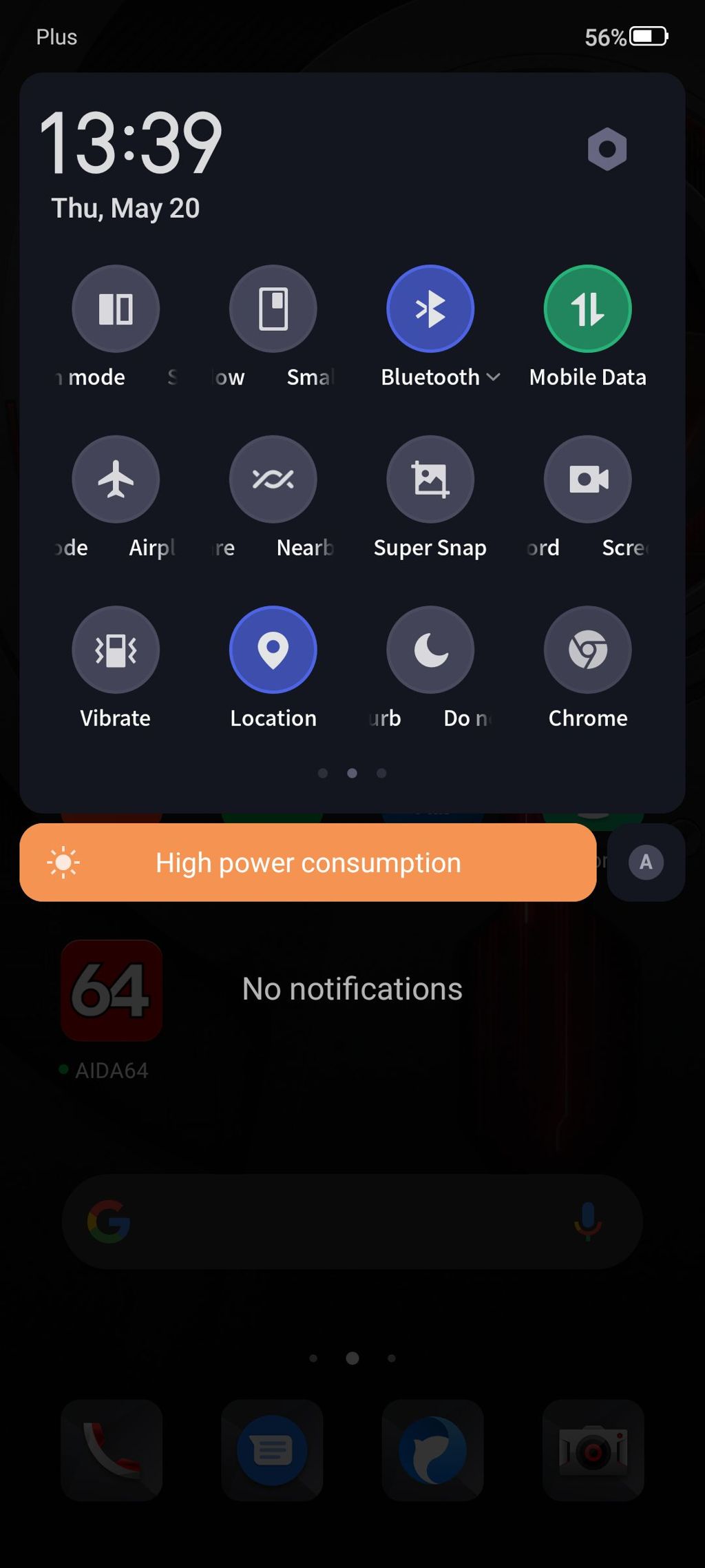Viewport: 705px width, 1568px height.
Task: Toggle auto brightness with the A button
Action: tap(646, 862)
